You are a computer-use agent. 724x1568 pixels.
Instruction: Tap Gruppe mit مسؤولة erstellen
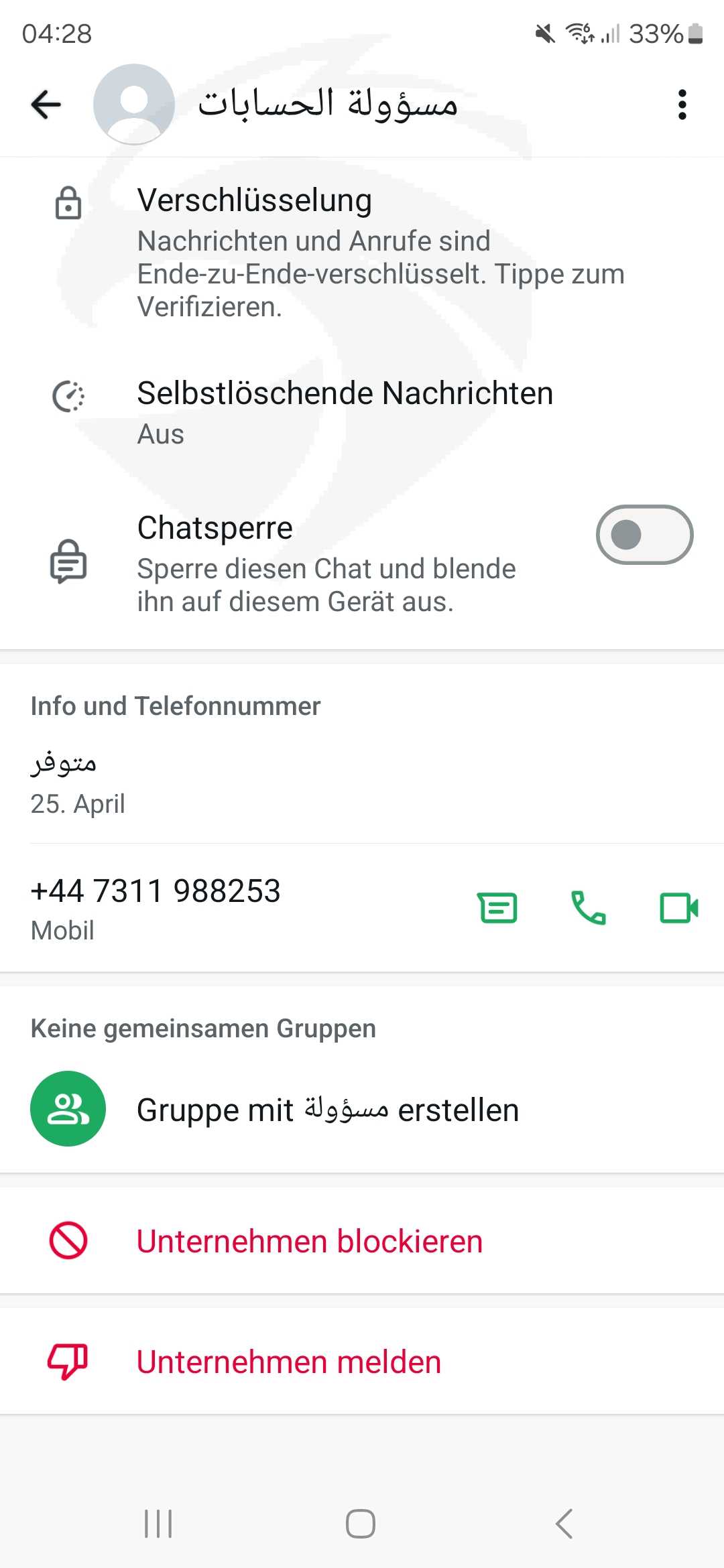coord(362,1109)
